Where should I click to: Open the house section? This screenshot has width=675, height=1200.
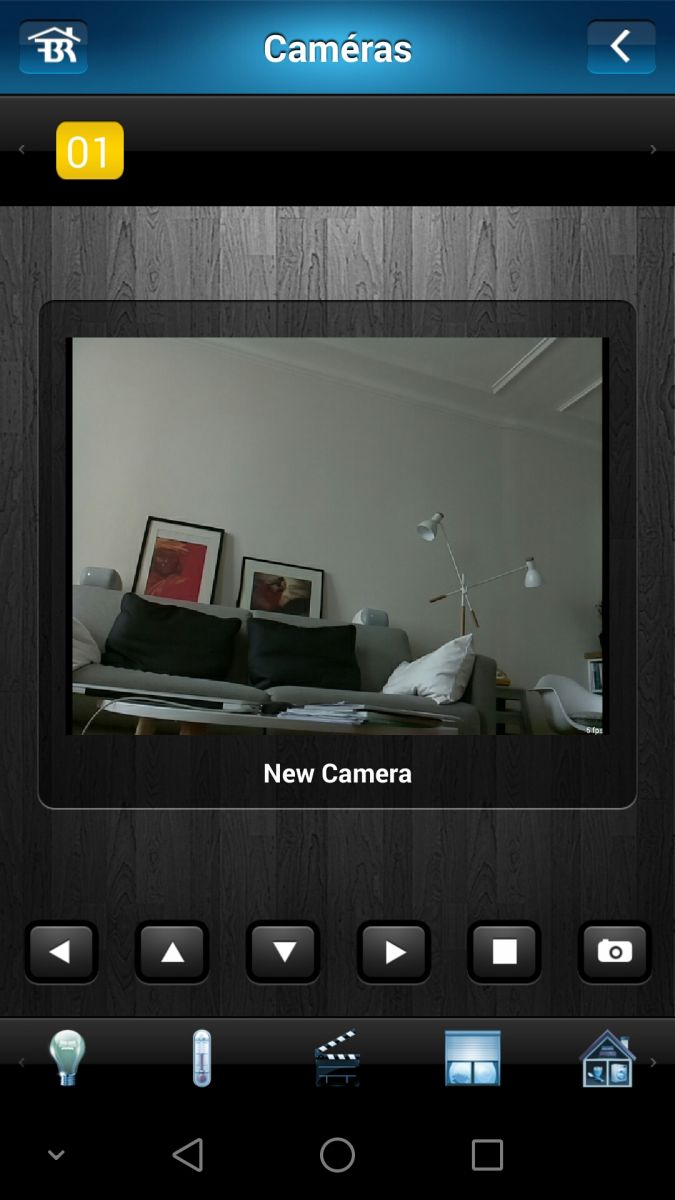(607, 1058)
